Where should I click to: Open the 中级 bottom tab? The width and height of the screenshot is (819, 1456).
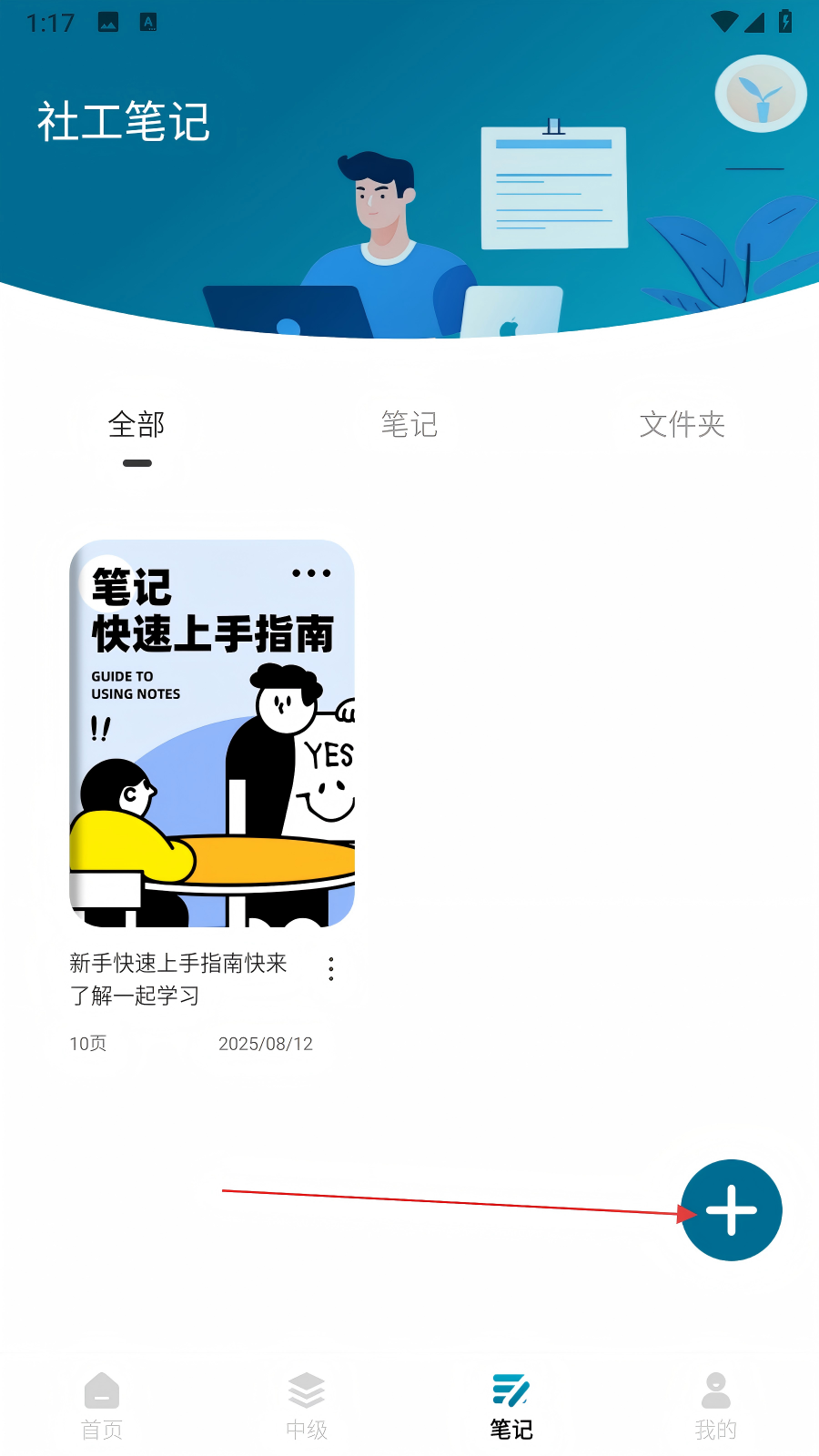(x=307, y=1406)
